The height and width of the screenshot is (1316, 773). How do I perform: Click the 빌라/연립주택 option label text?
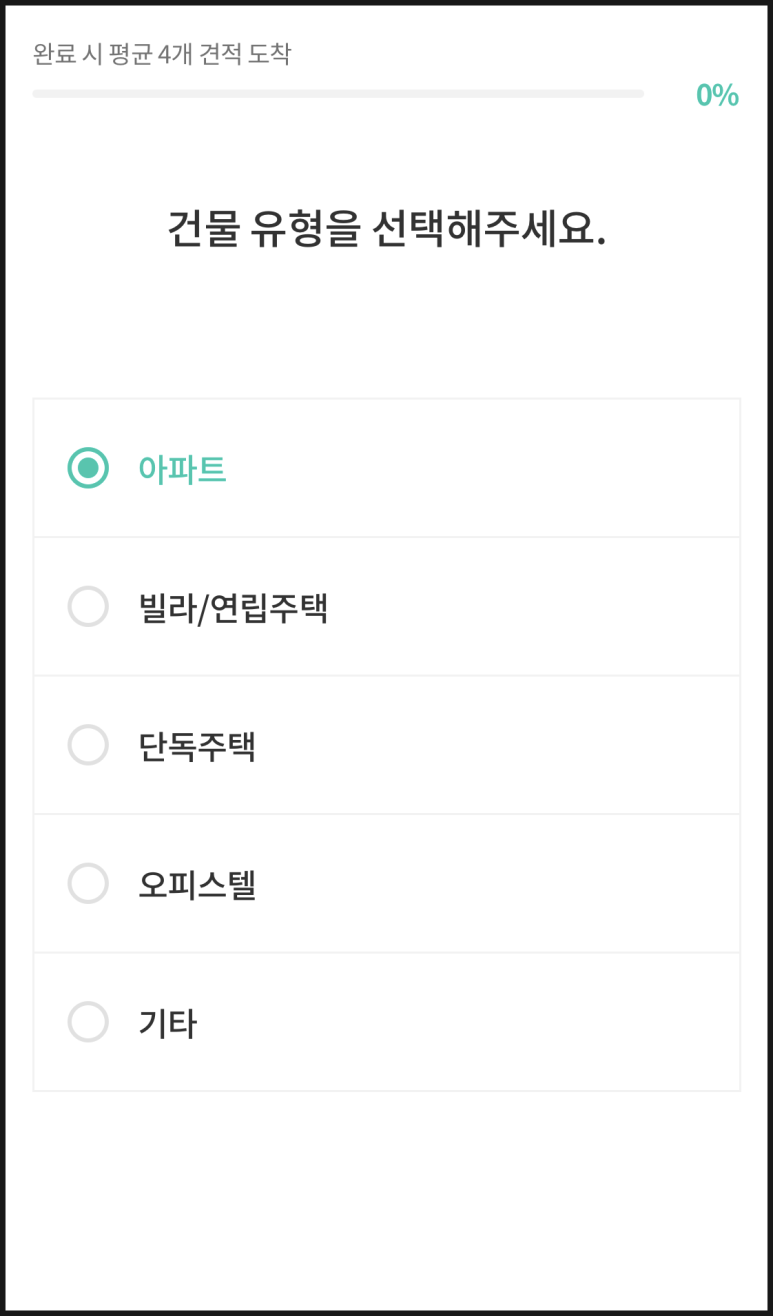[232, 606]
